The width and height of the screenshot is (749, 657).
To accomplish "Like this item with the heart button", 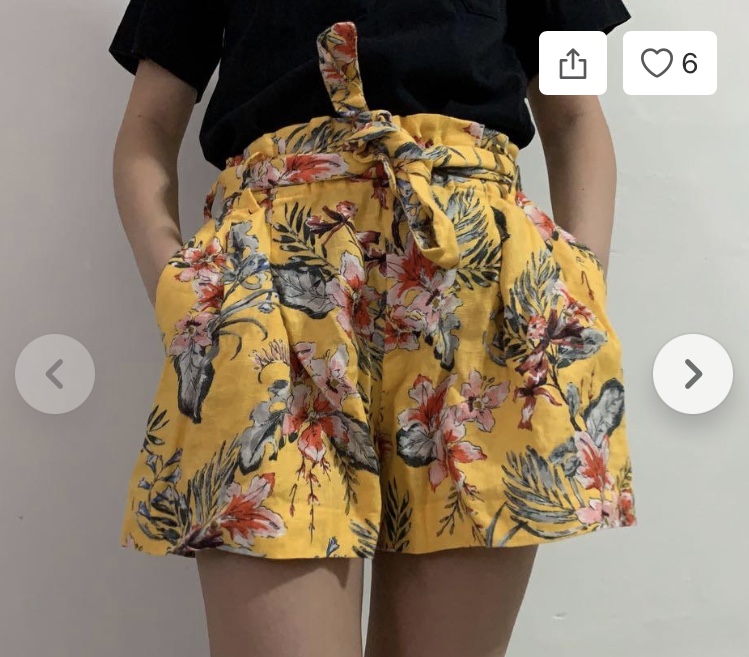I will point(669,64).
